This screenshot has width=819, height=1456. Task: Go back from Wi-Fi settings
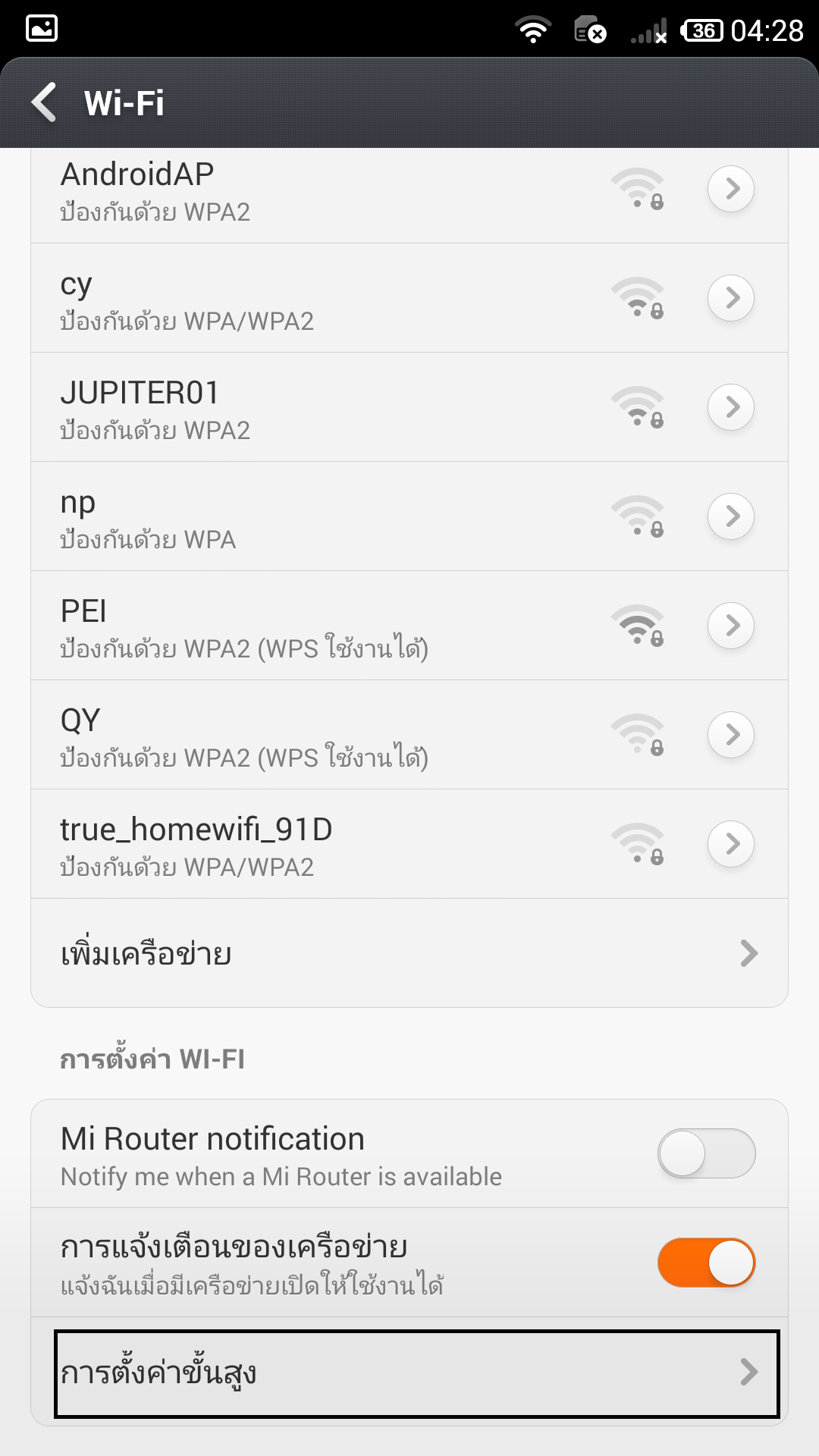[45, 102]
